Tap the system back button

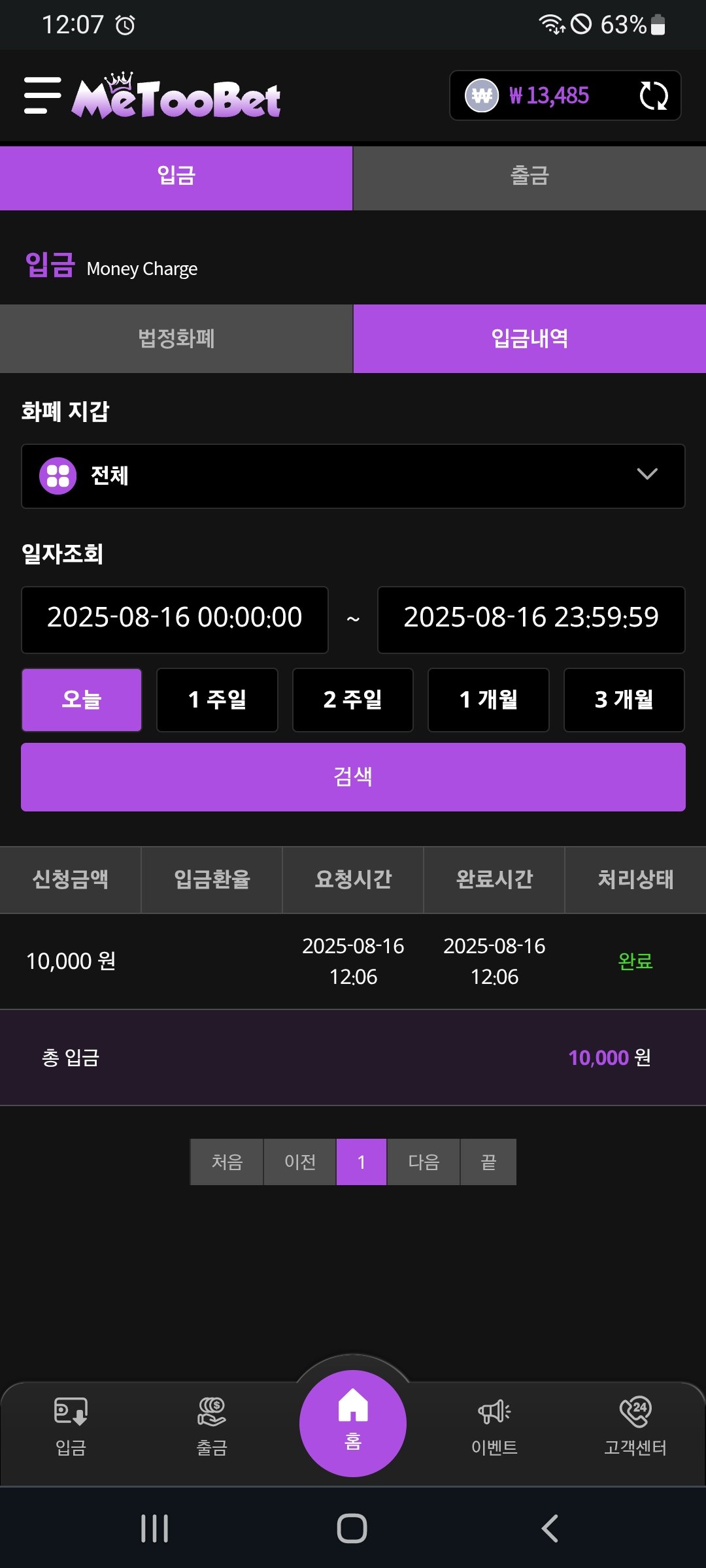550,1528
